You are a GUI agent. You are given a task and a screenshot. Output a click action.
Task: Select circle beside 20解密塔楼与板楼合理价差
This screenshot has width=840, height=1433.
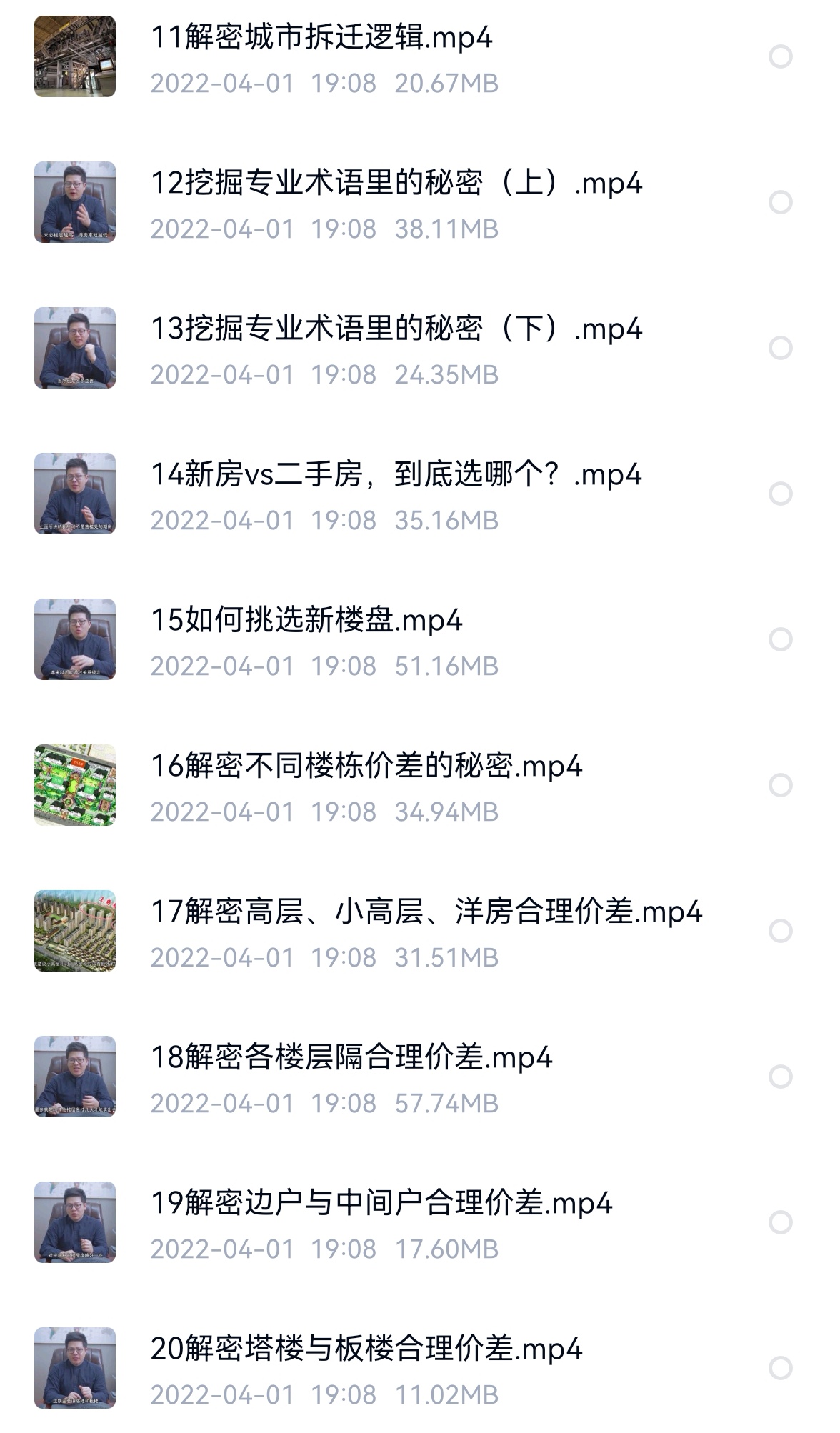(x=780, y=1368)
